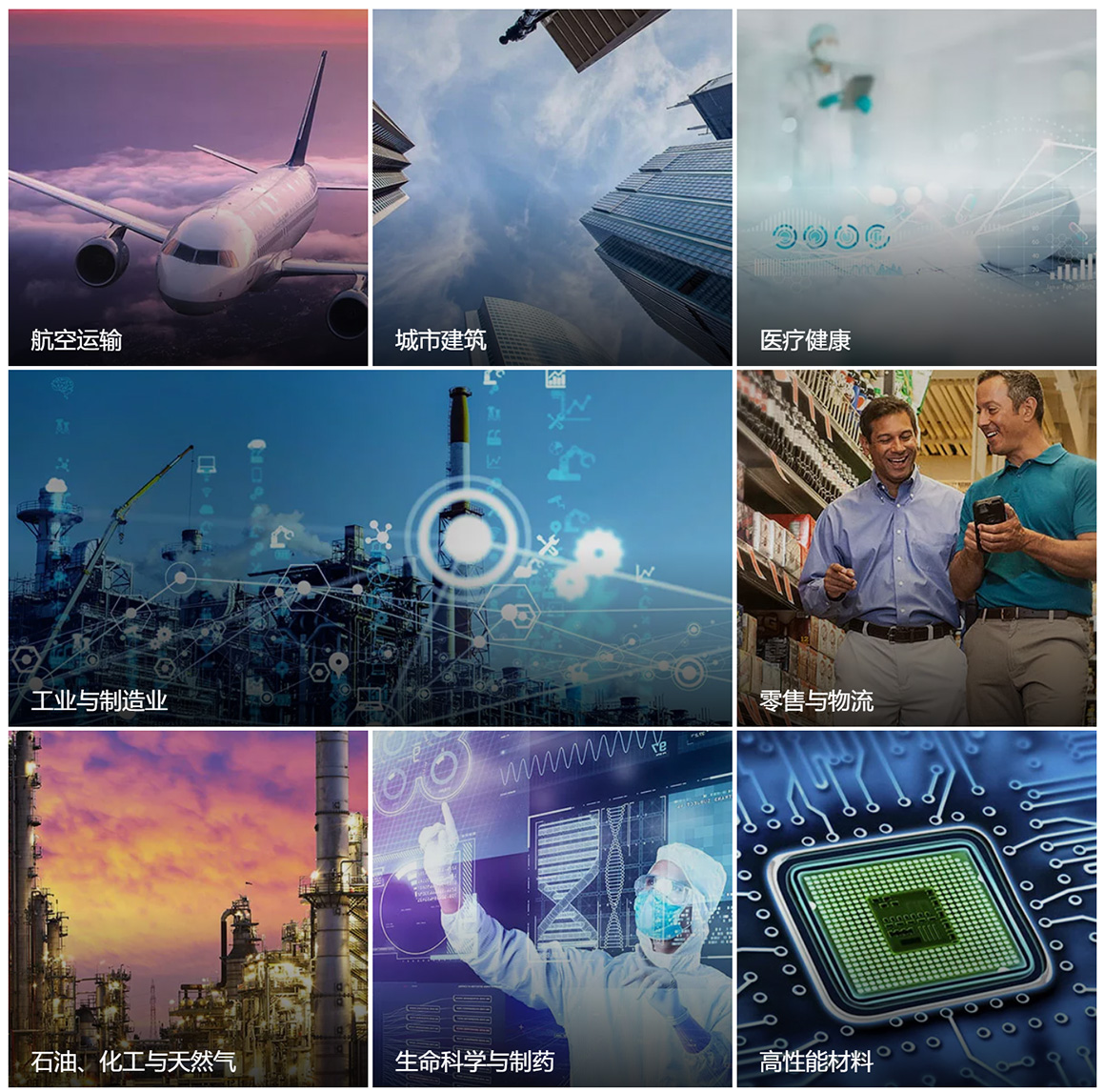Choose the 高性能材料 tile
Image resolution: width=1105 pixels, height=1092 pixels.
coord(915,908)
